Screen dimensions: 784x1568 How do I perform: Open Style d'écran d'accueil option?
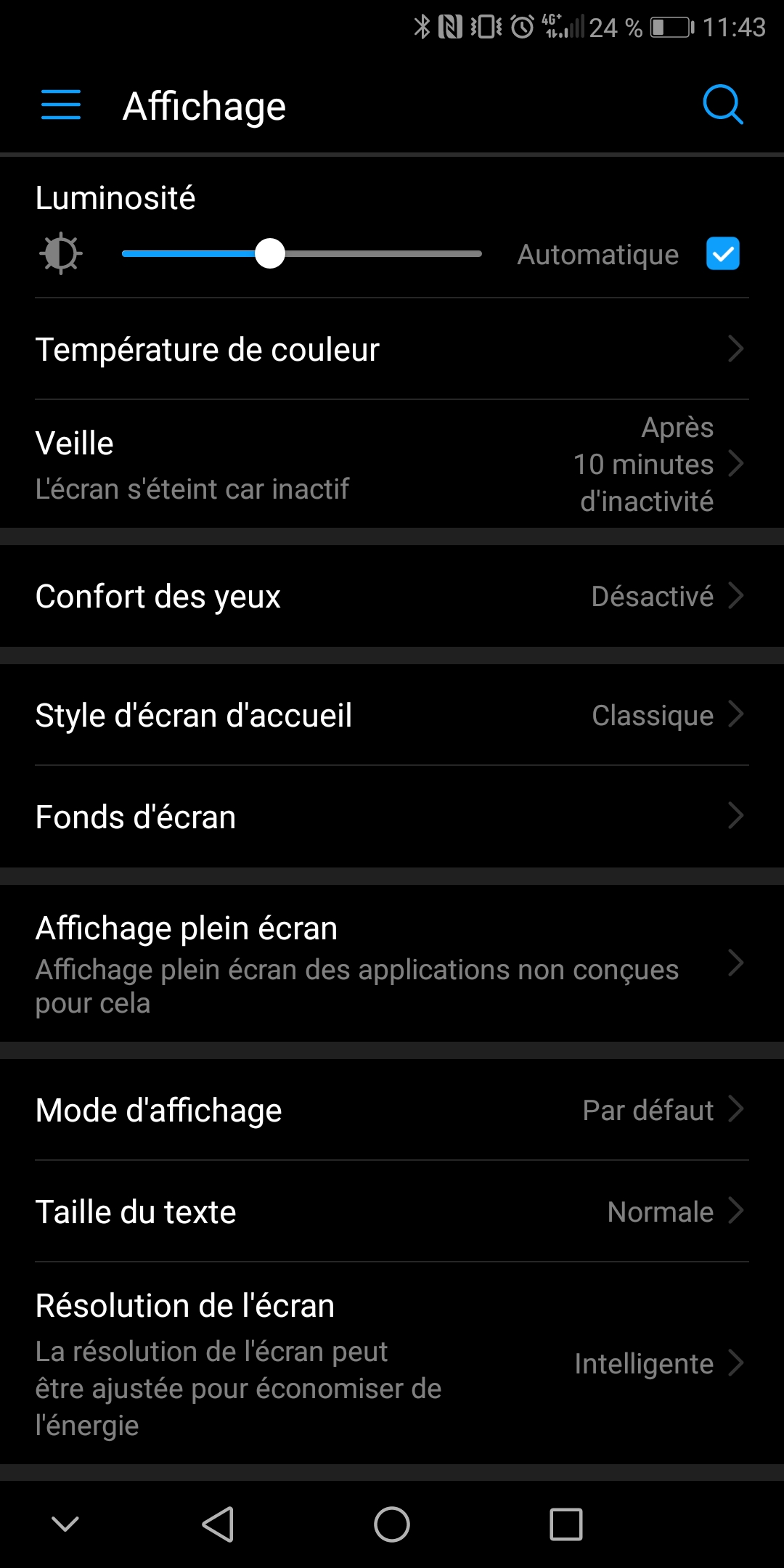pyautogui.click(x=392, y=715)
